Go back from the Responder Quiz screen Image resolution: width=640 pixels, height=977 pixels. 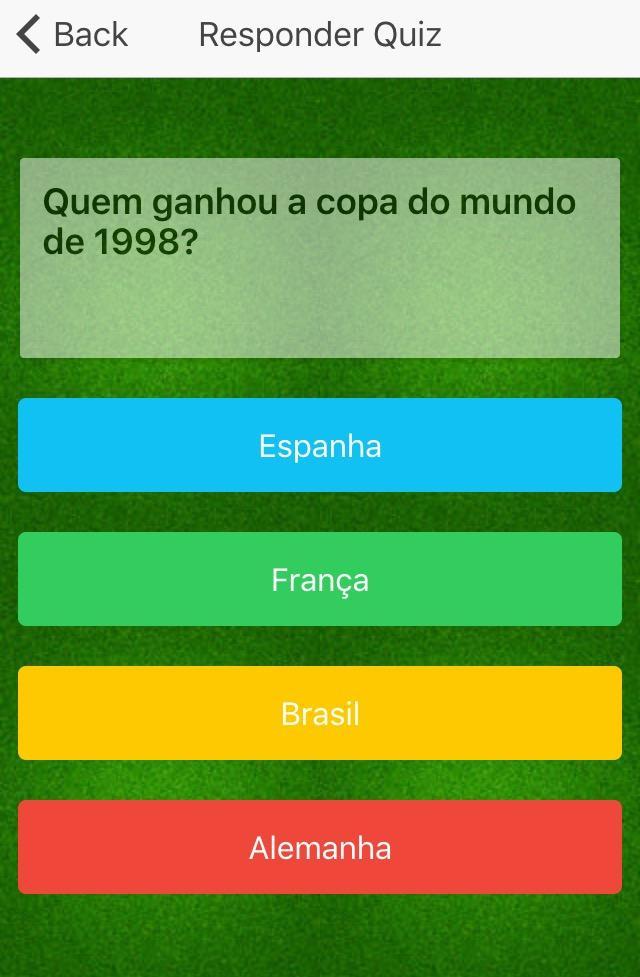tap(72, 35)
